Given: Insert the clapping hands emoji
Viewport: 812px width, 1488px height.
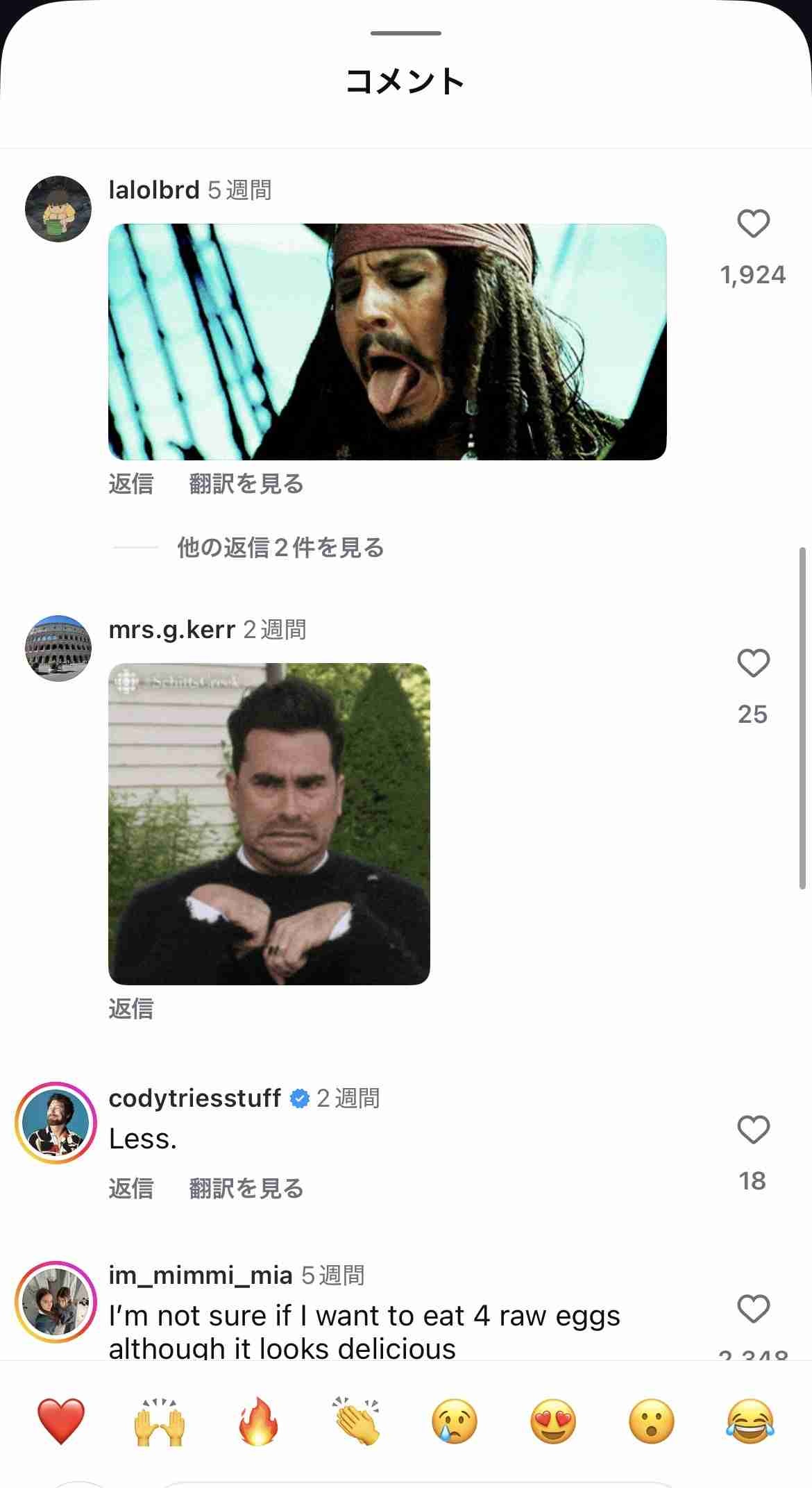Looking at the screenshot, I should click(x=357, y=1421).
